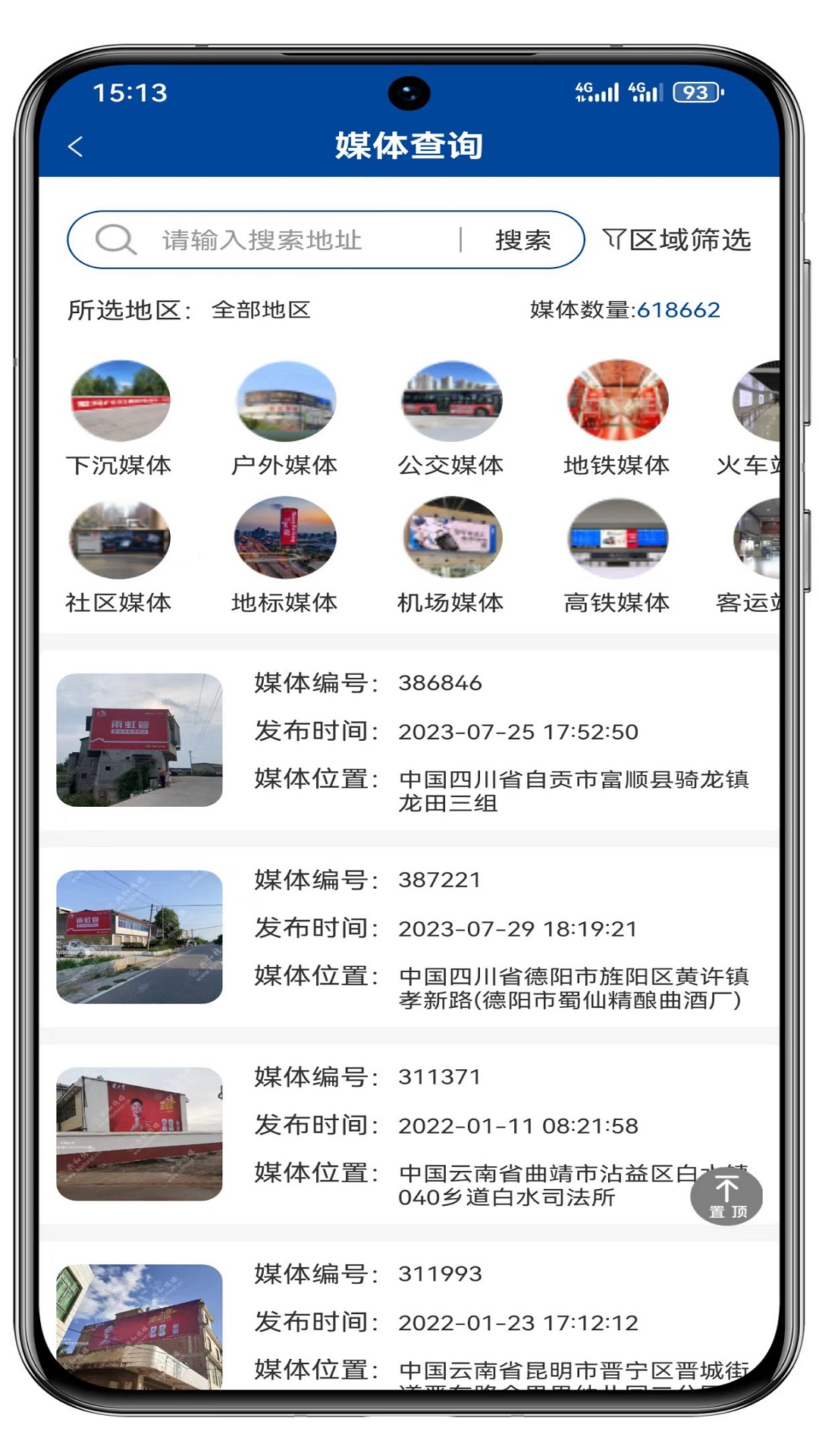819x1456 pixels.
Task: Go back using the left arrow
Action: point(76,146)
